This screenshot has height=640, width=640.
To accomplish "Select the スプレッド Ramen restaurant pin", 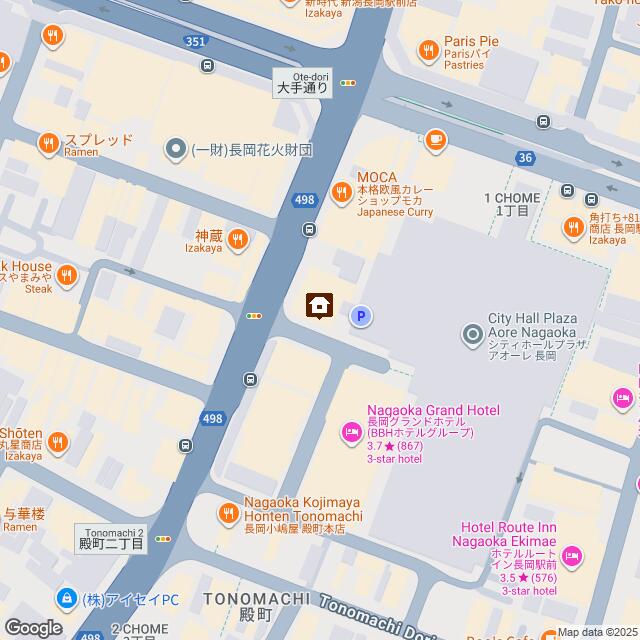I will [x=47, y=145].
